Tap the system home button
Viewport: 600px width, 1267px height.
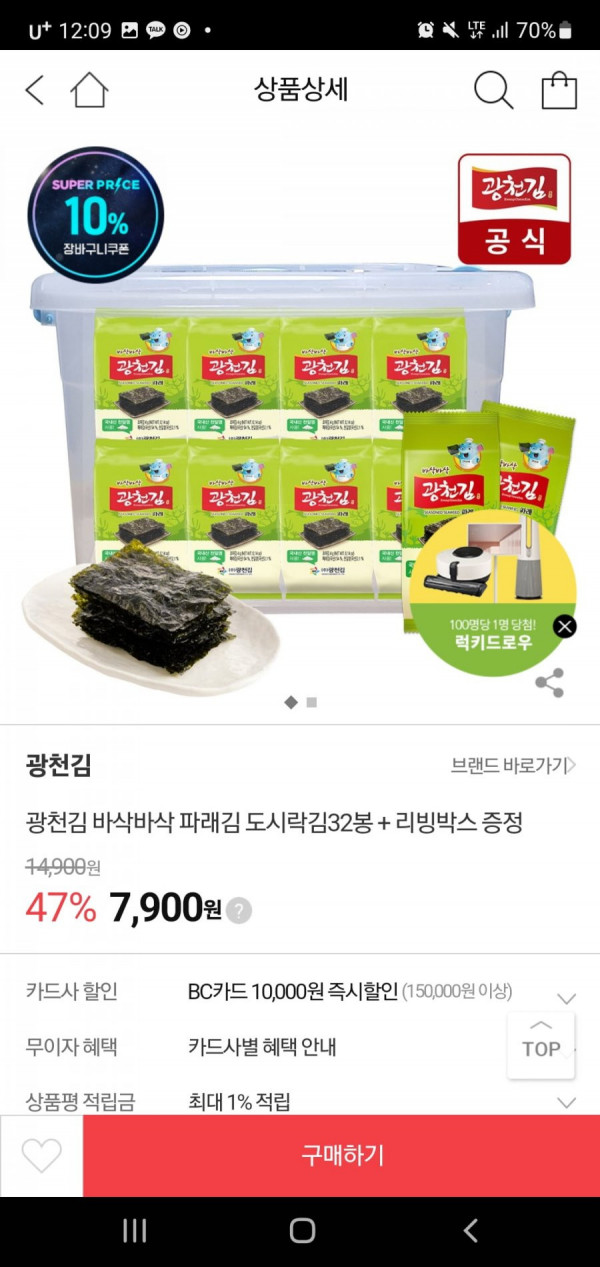(302, 1231)
